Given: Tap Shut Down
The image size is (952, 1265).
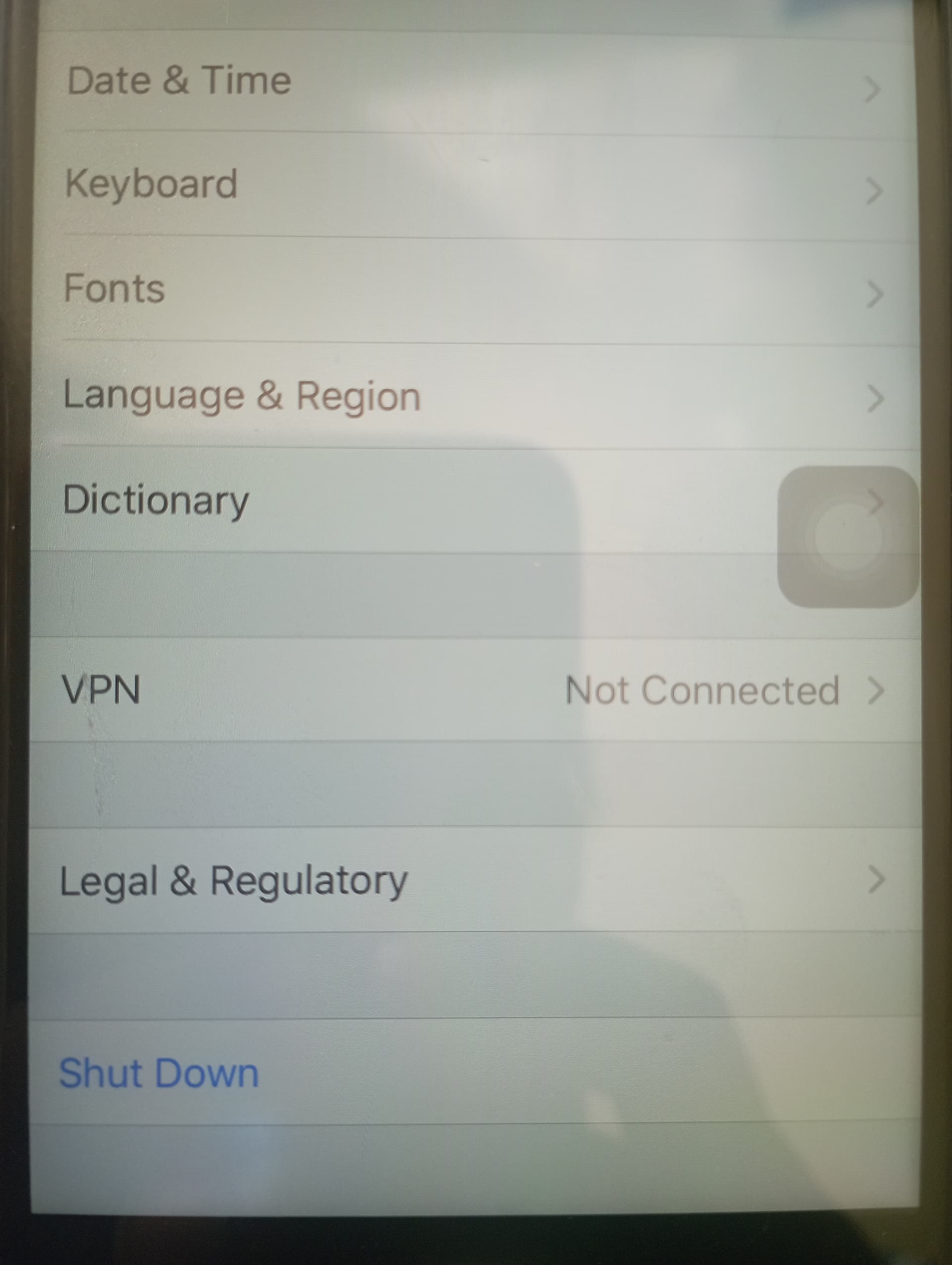Looking at the screenshot, I should point(159,1074).
